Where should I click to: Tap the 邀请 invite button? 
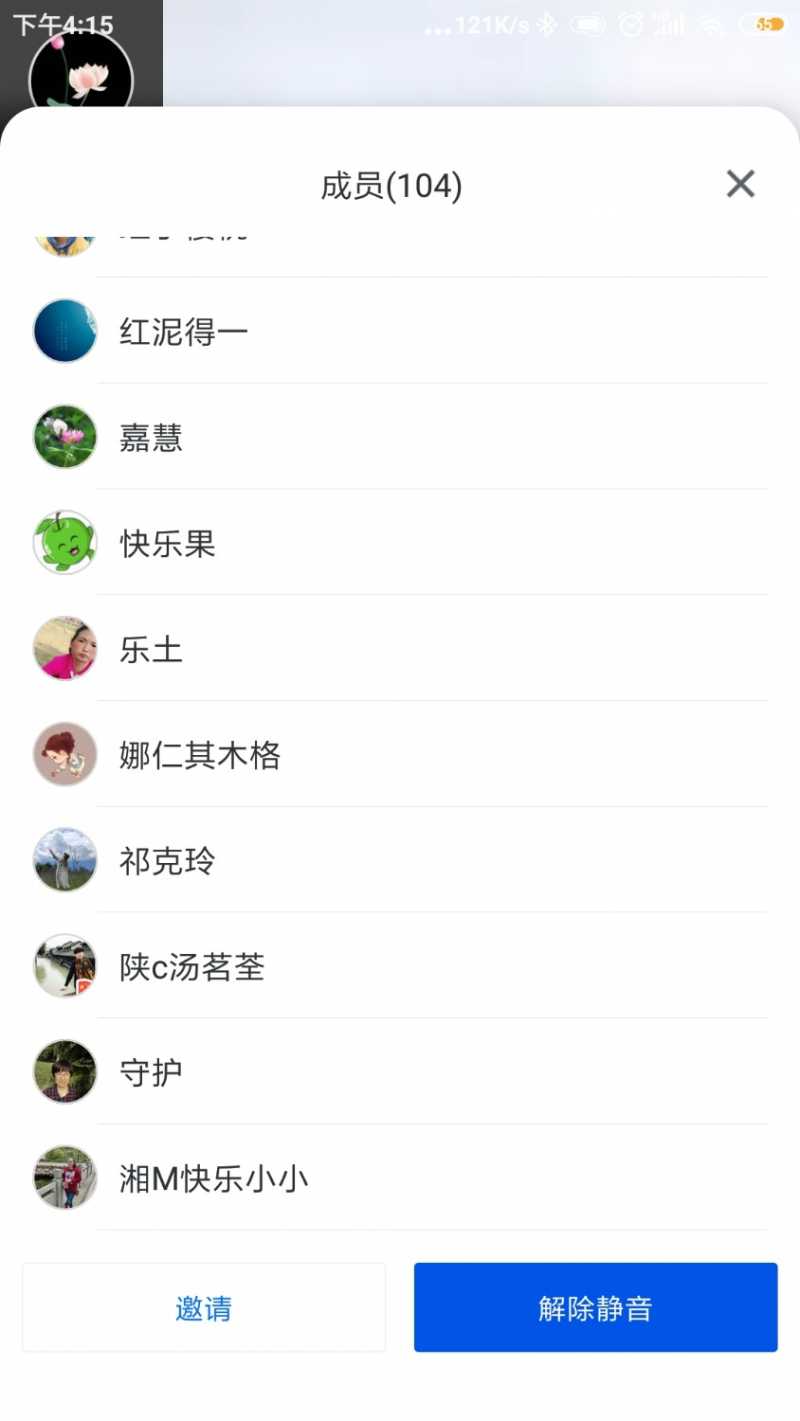(203, 1307)
